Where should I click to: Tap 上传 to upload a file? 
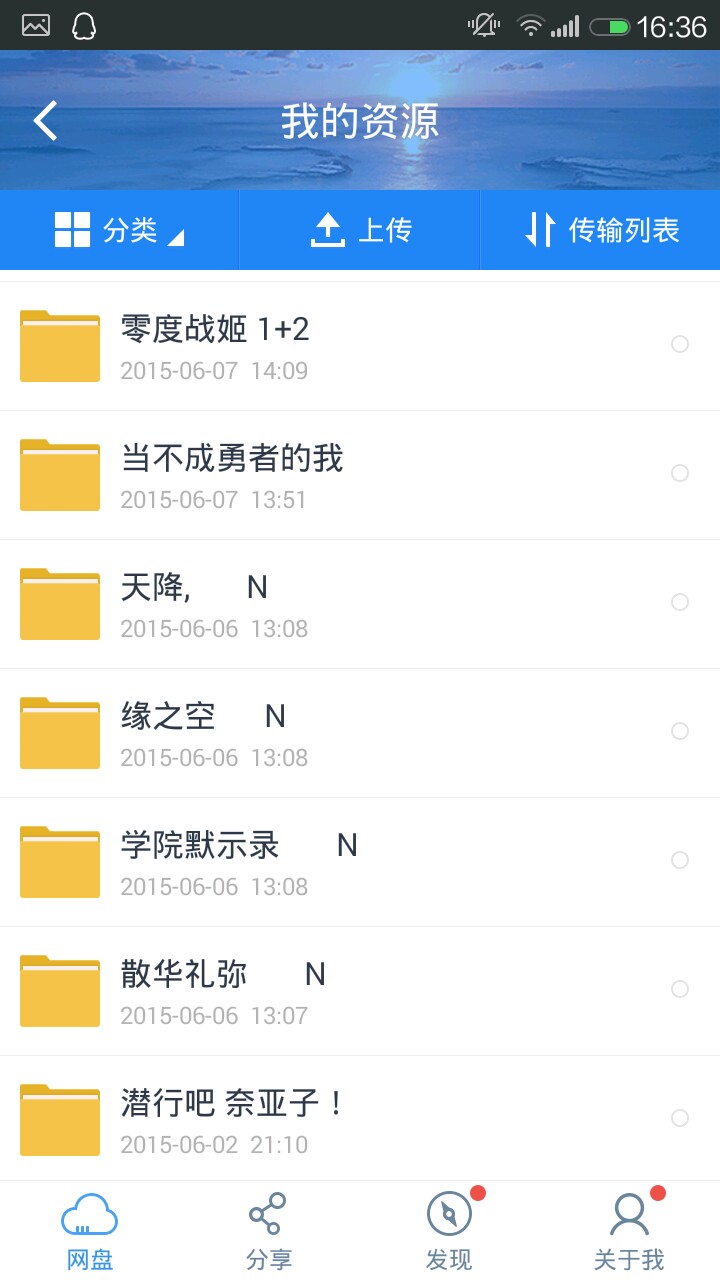[x=360, y=230]
